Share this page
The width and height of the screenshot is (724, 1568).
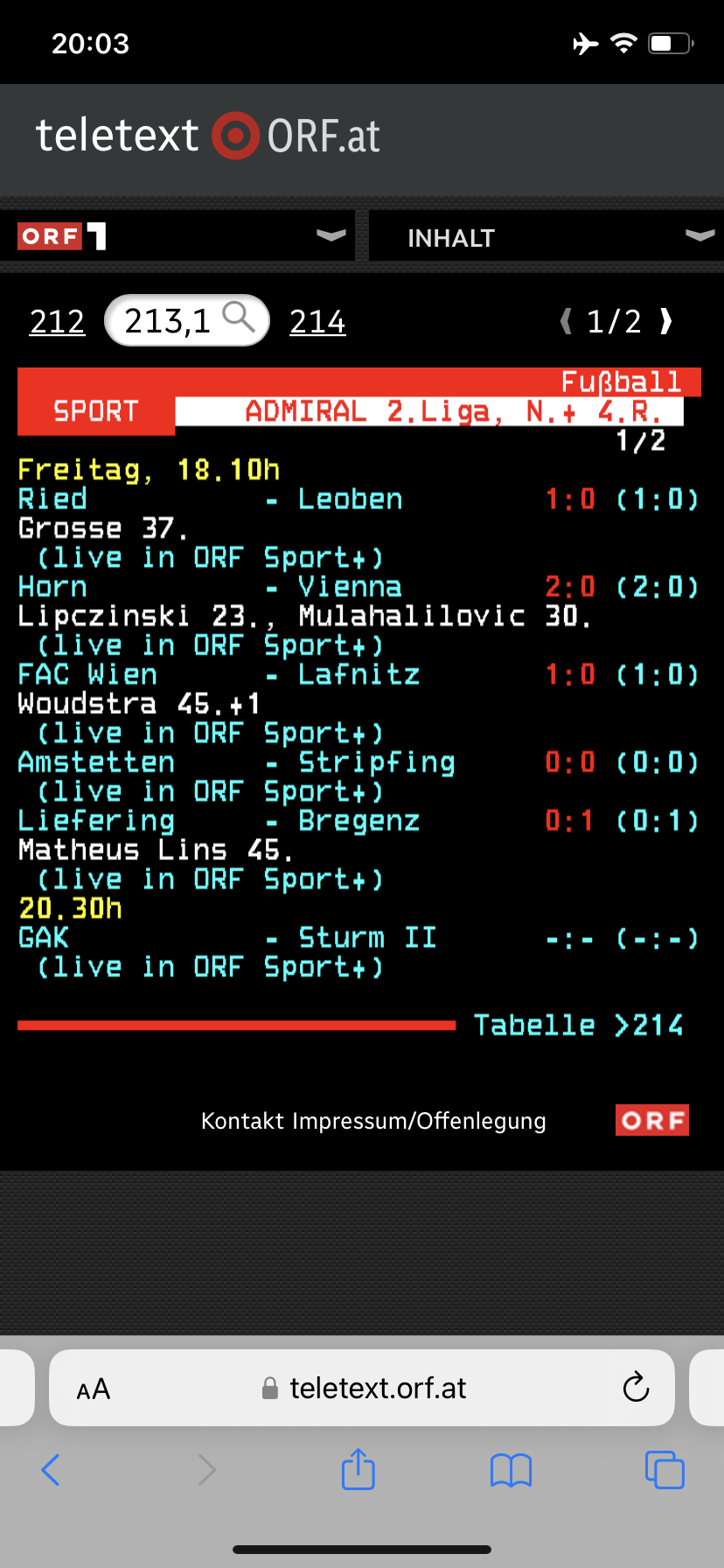(x=358, y=1468)
